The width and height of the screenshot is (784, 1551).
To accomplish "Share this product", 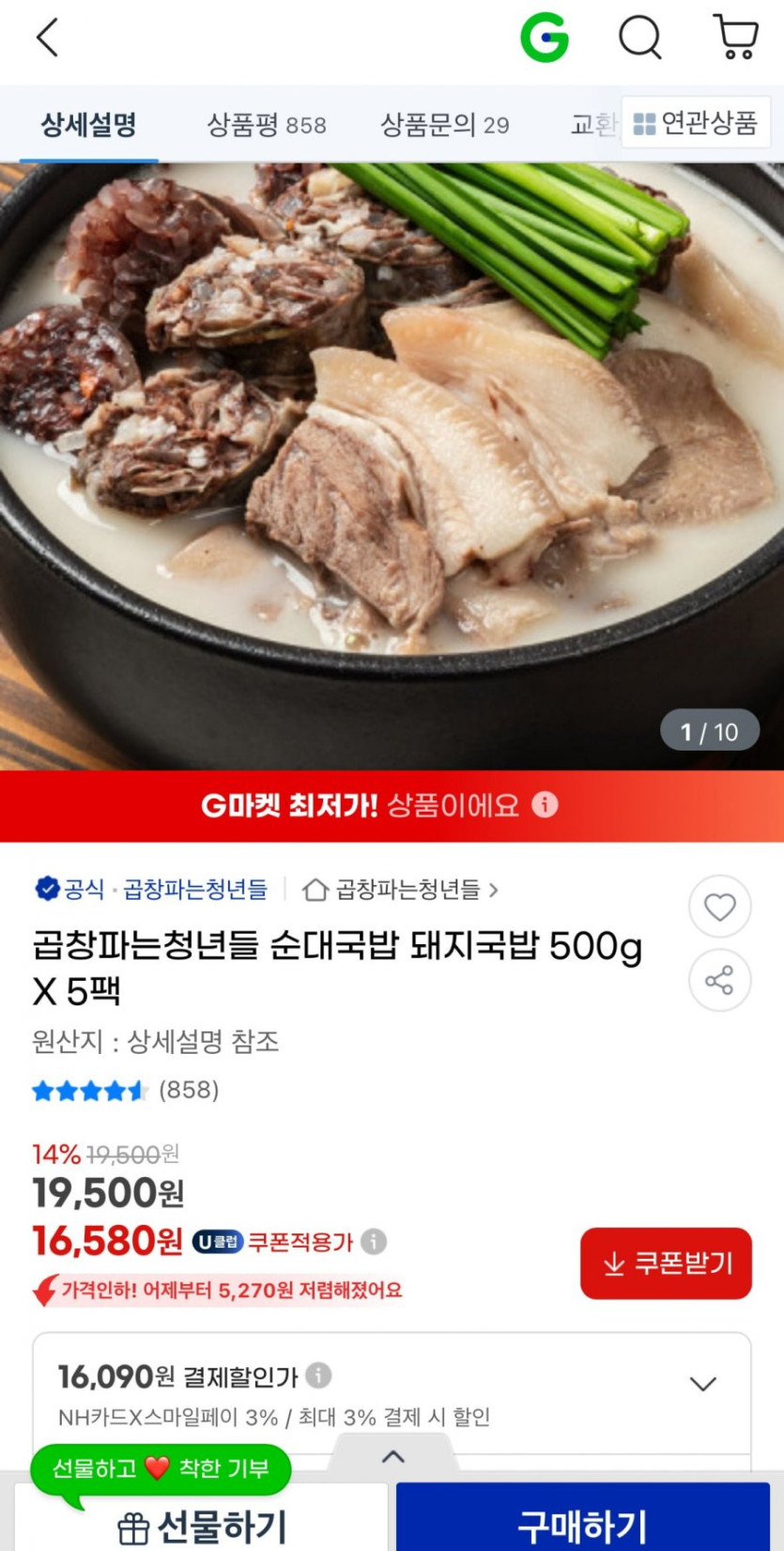I will [719, 982].
